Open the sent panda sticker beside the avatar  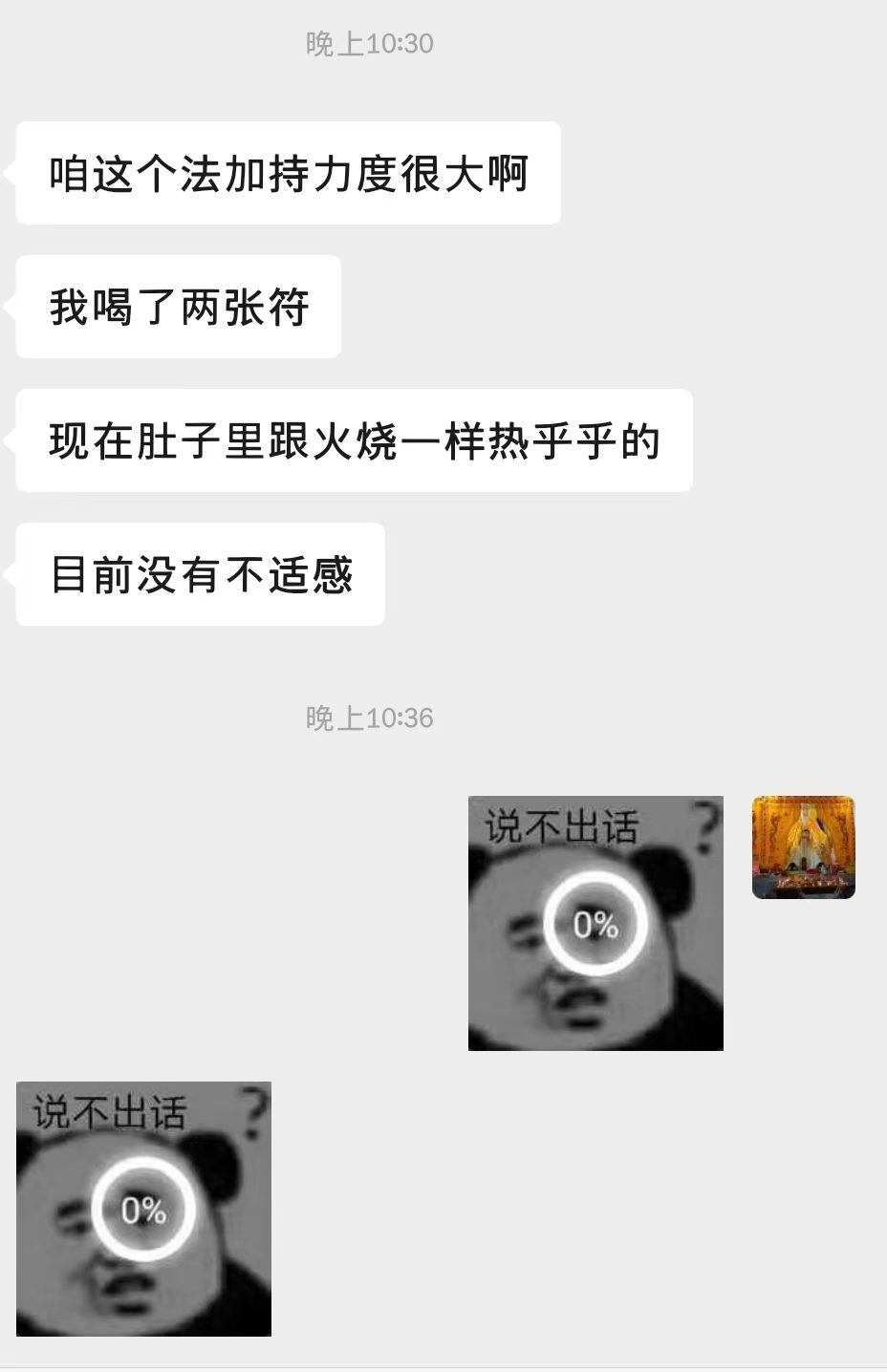click(x=595, y=923)
